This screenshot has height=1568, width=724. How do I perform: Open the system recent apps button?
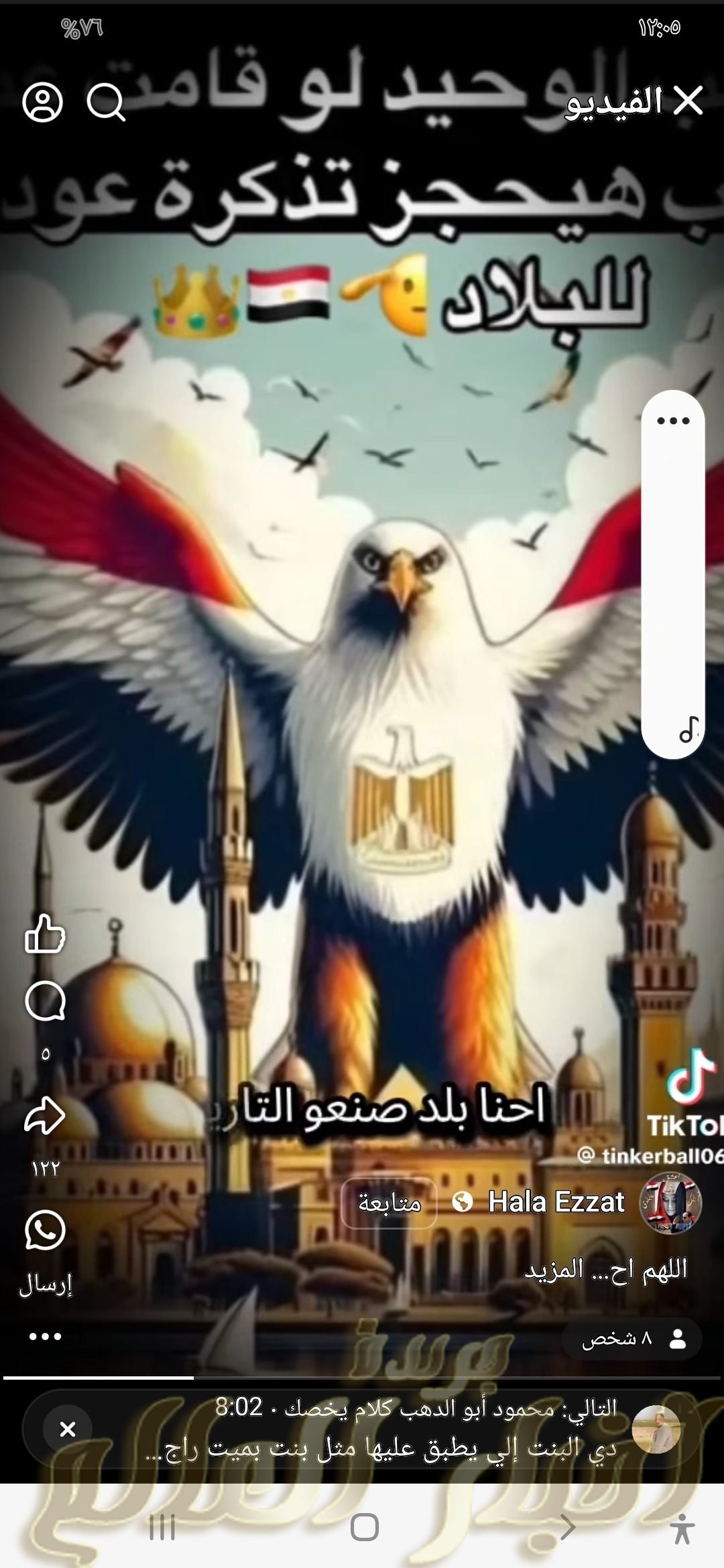click(x=162, y=1528)
